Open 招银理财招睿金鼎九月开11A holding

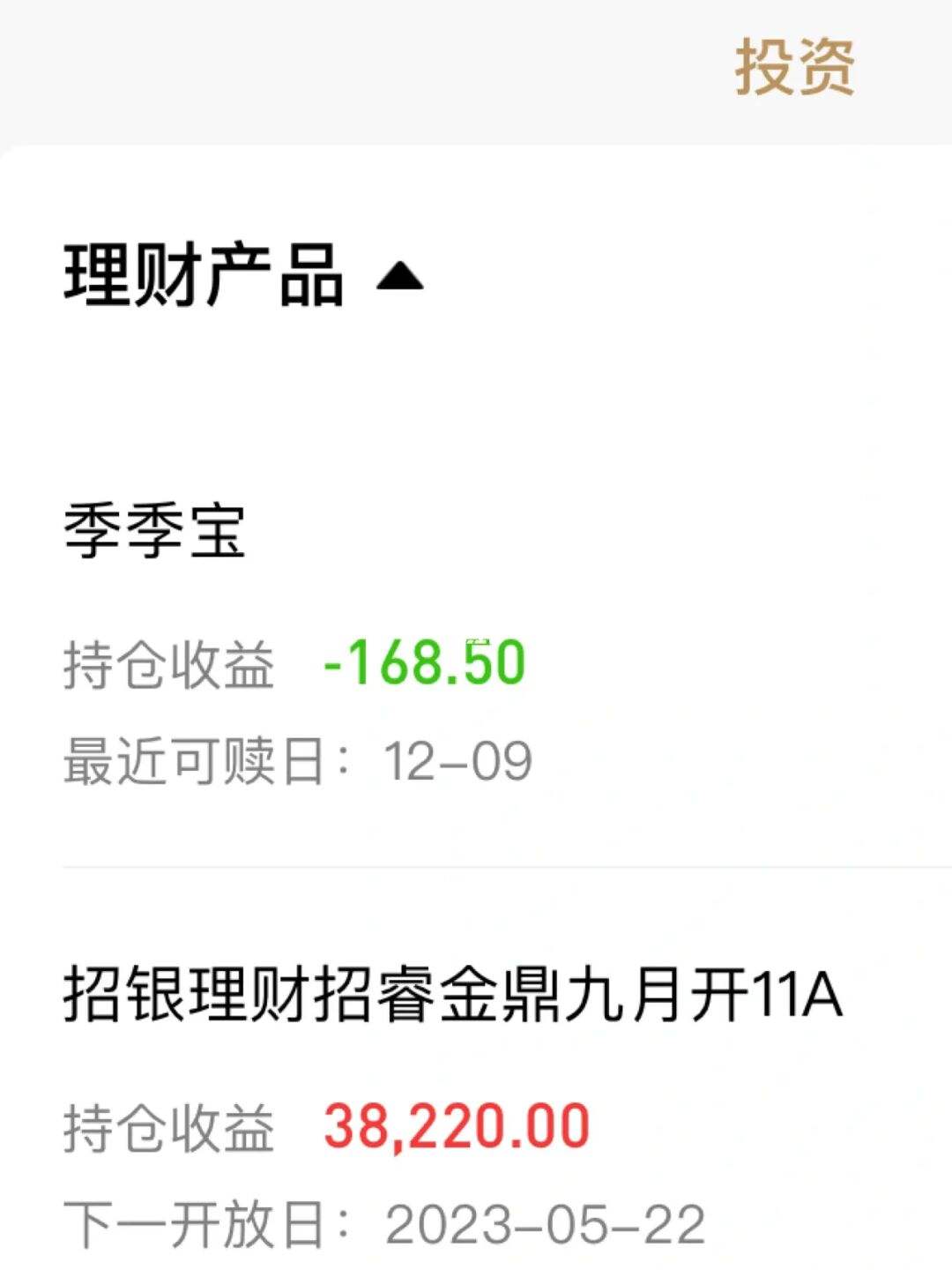tap(452, 994)
